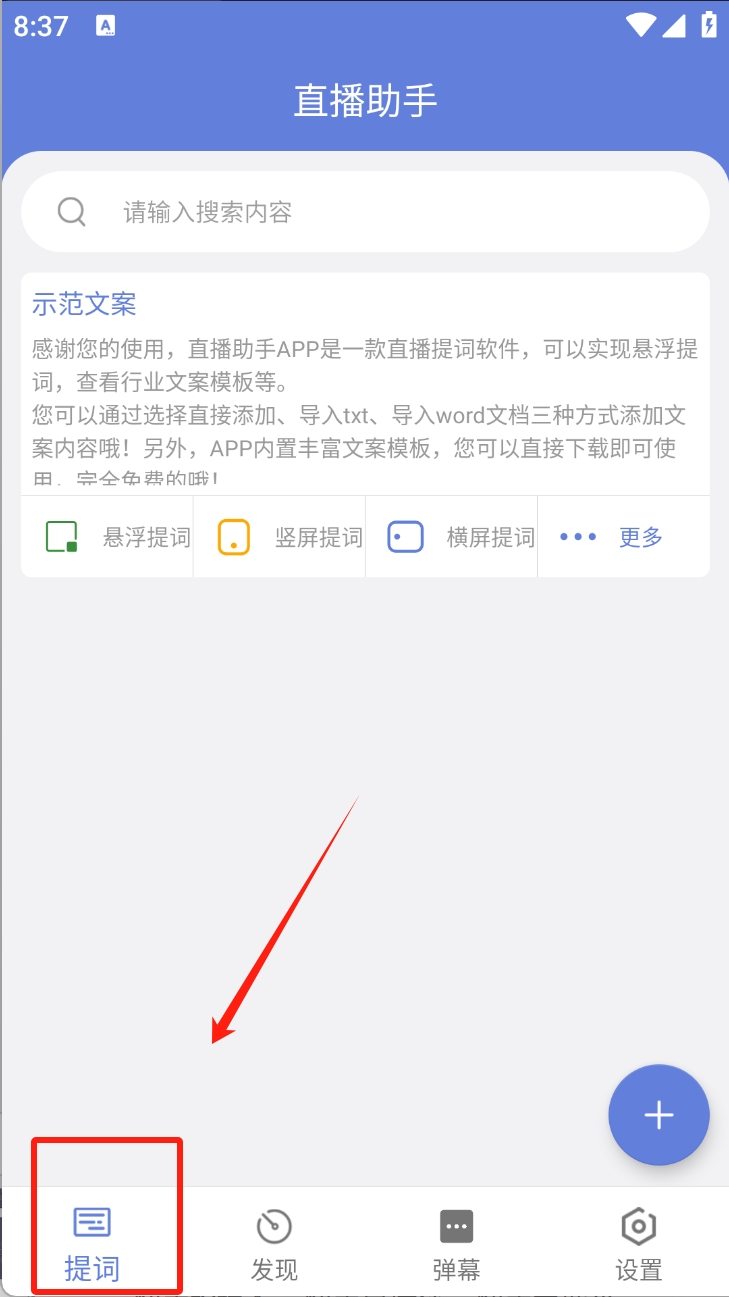Screen dimensions: 729x1297
Task: Launch 竖屏提词 portrait teleprompter
Action: pos(289,537)
